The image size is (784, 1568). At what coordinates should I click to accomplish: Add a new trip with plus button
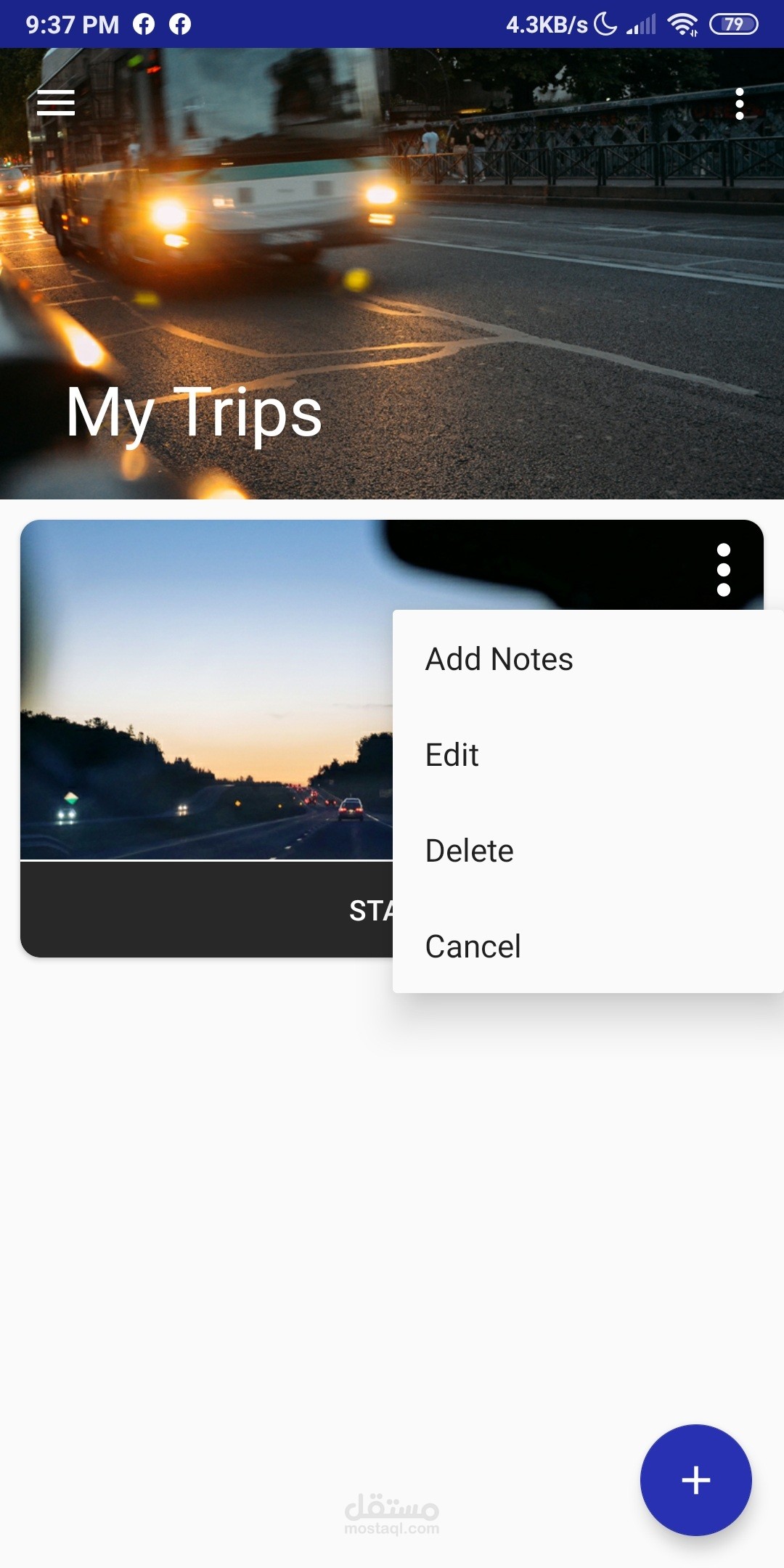695,1480
